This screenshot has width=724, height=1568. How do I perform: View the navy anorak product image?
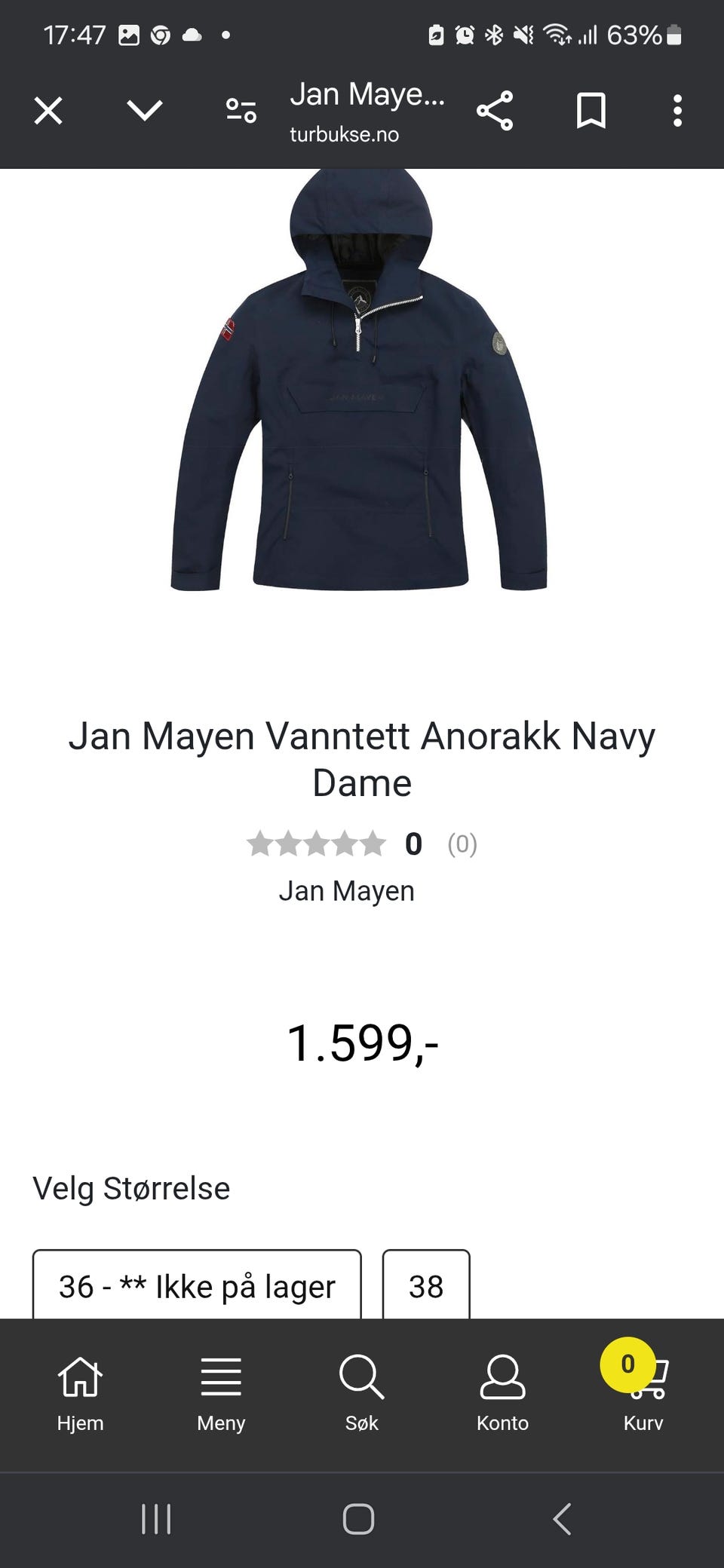pos(359,384)
